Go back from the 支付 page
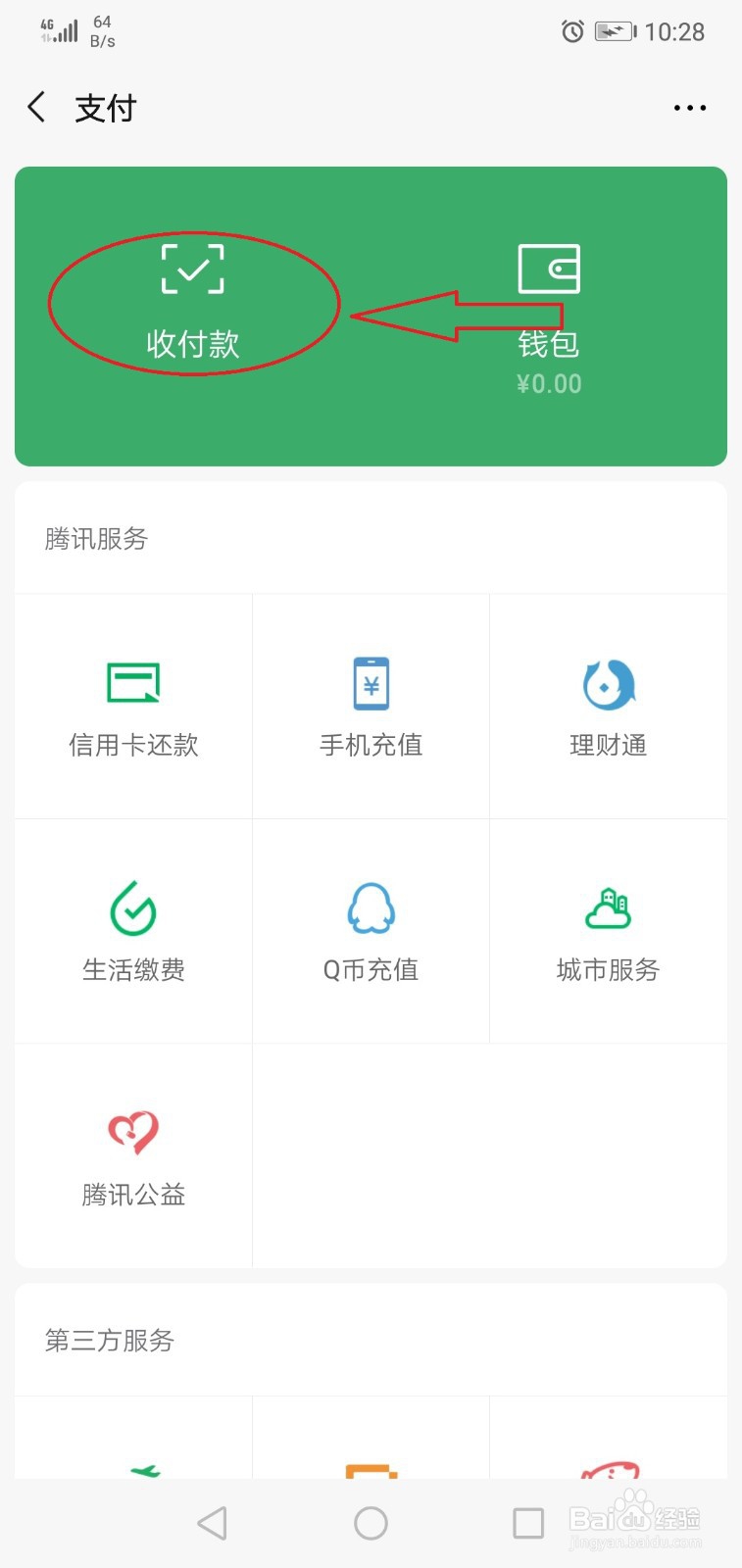Viewport: 742px width, 1568px height. coord(37,107)
